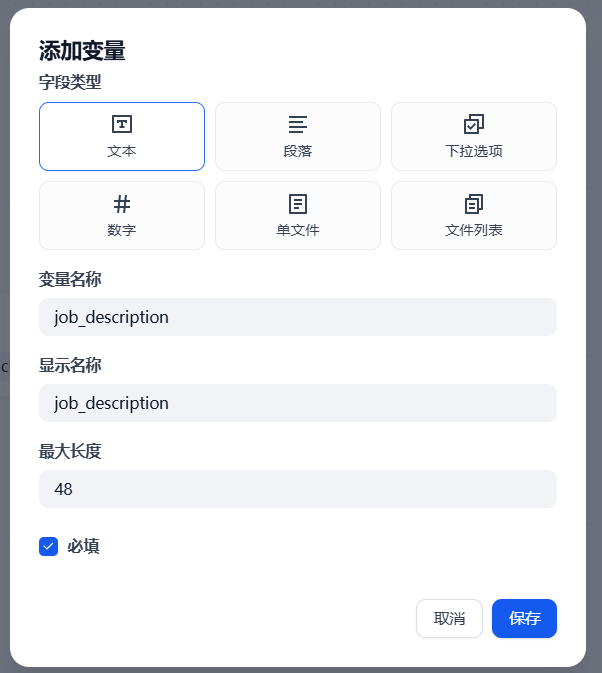Select the 数字 field type
The width and height of the screenshot is (602, 673).
tap(122, 215)
